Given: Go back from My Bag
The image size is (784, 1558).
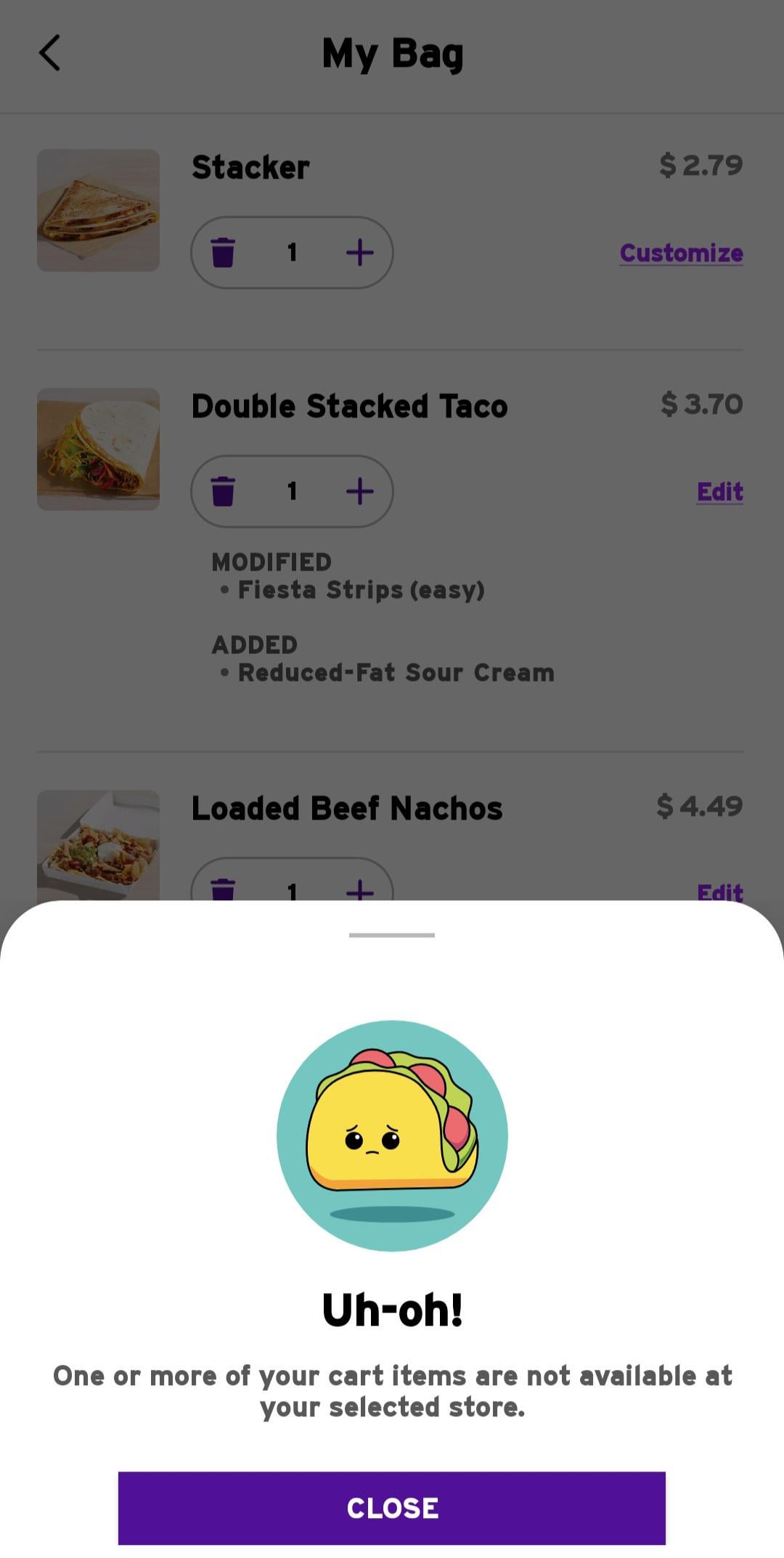Looking at the screenshot, I should pos(49,53).
